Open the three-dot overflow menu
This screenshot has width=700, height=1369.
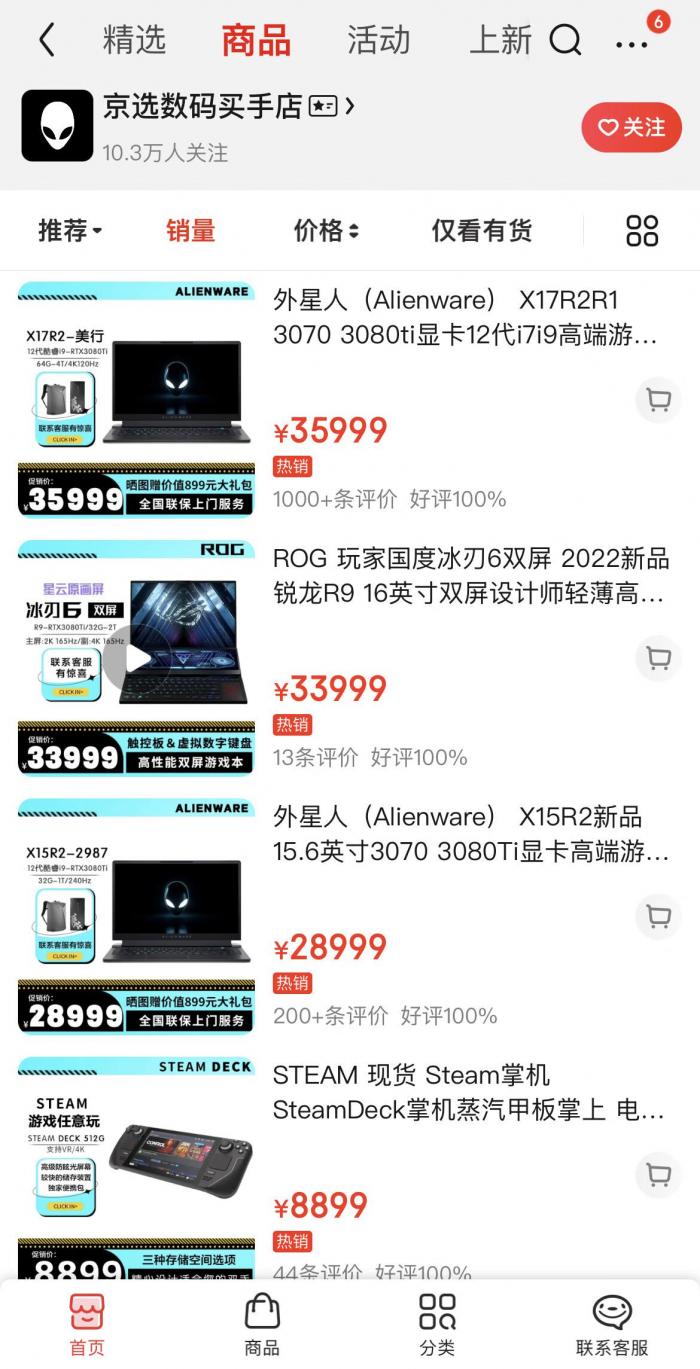632,43
